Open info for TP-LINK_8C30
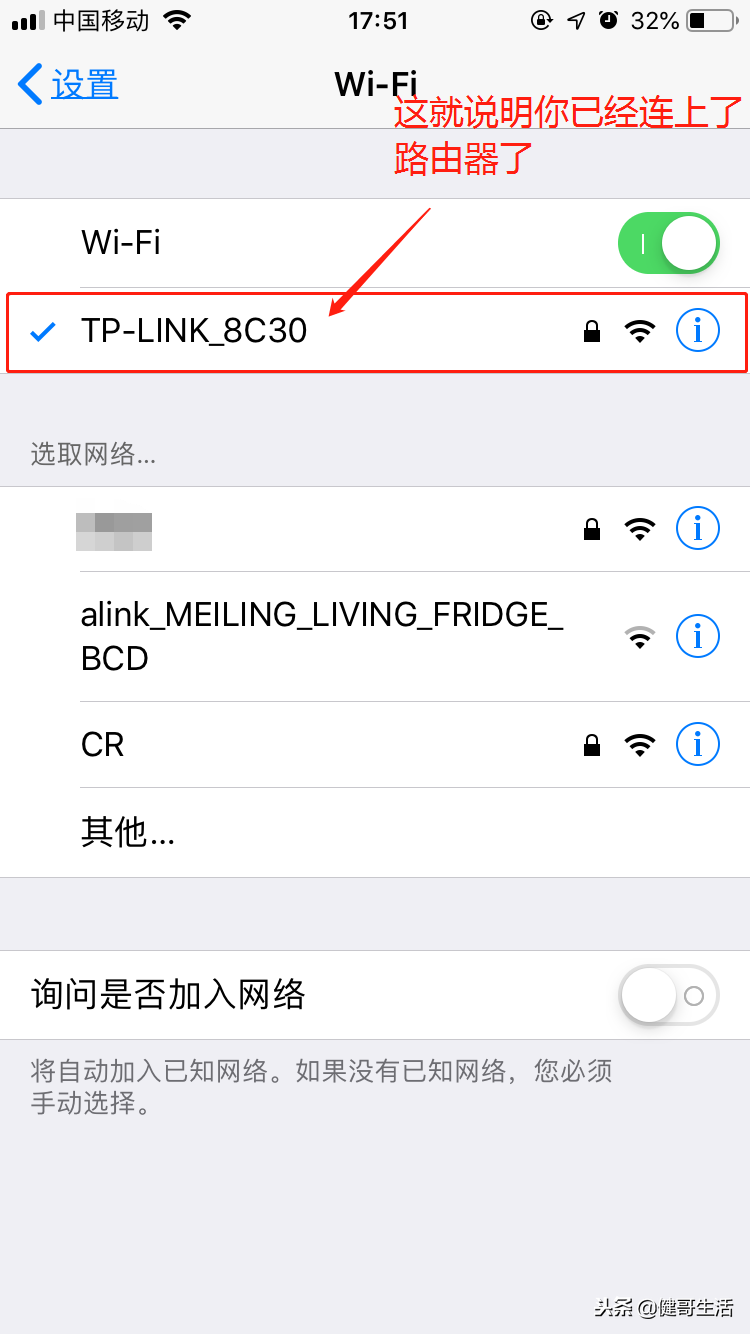Screen dimensions: 750x1334 (x=698, y=330)
